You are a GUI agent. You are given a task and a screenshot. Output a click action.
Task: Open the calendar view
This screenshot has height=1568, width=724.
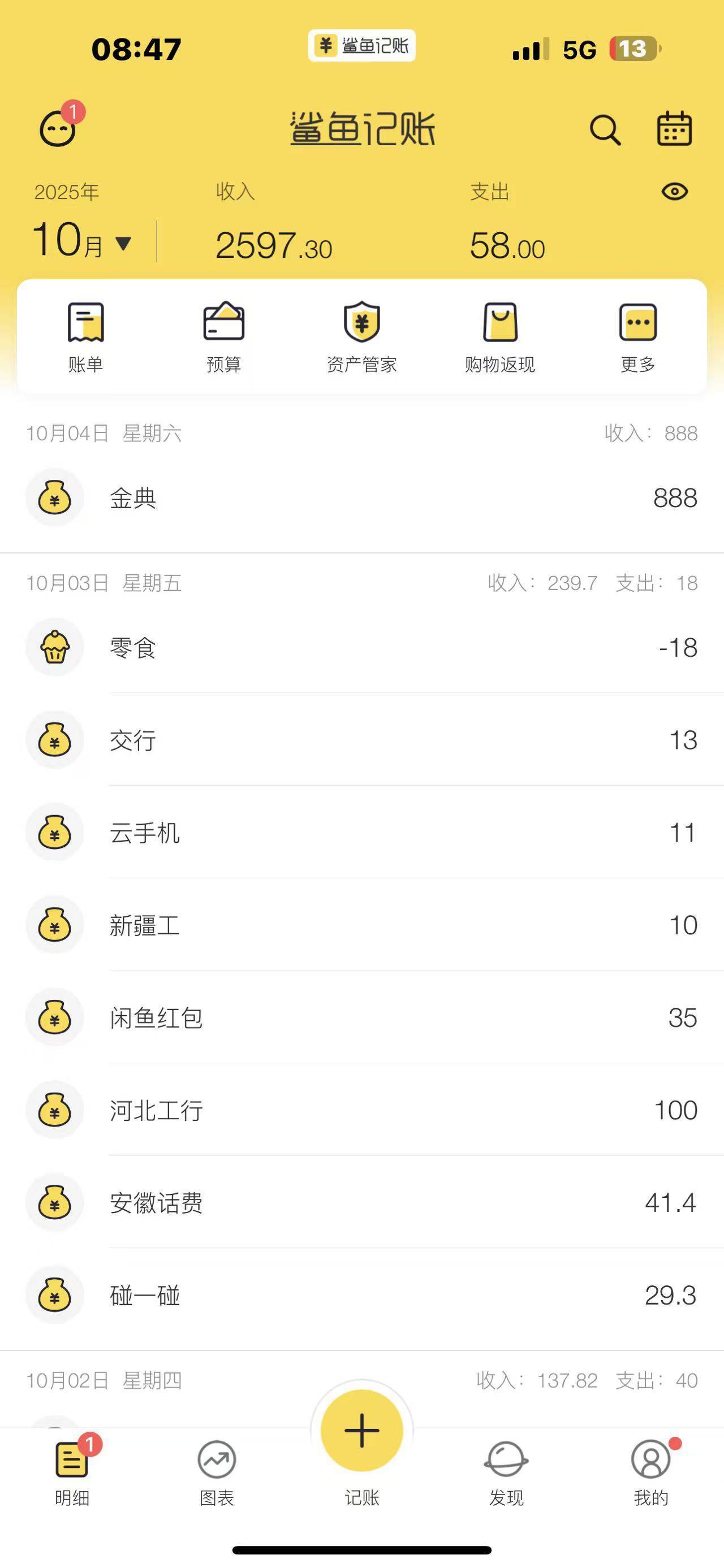click(x=674, y=128)
